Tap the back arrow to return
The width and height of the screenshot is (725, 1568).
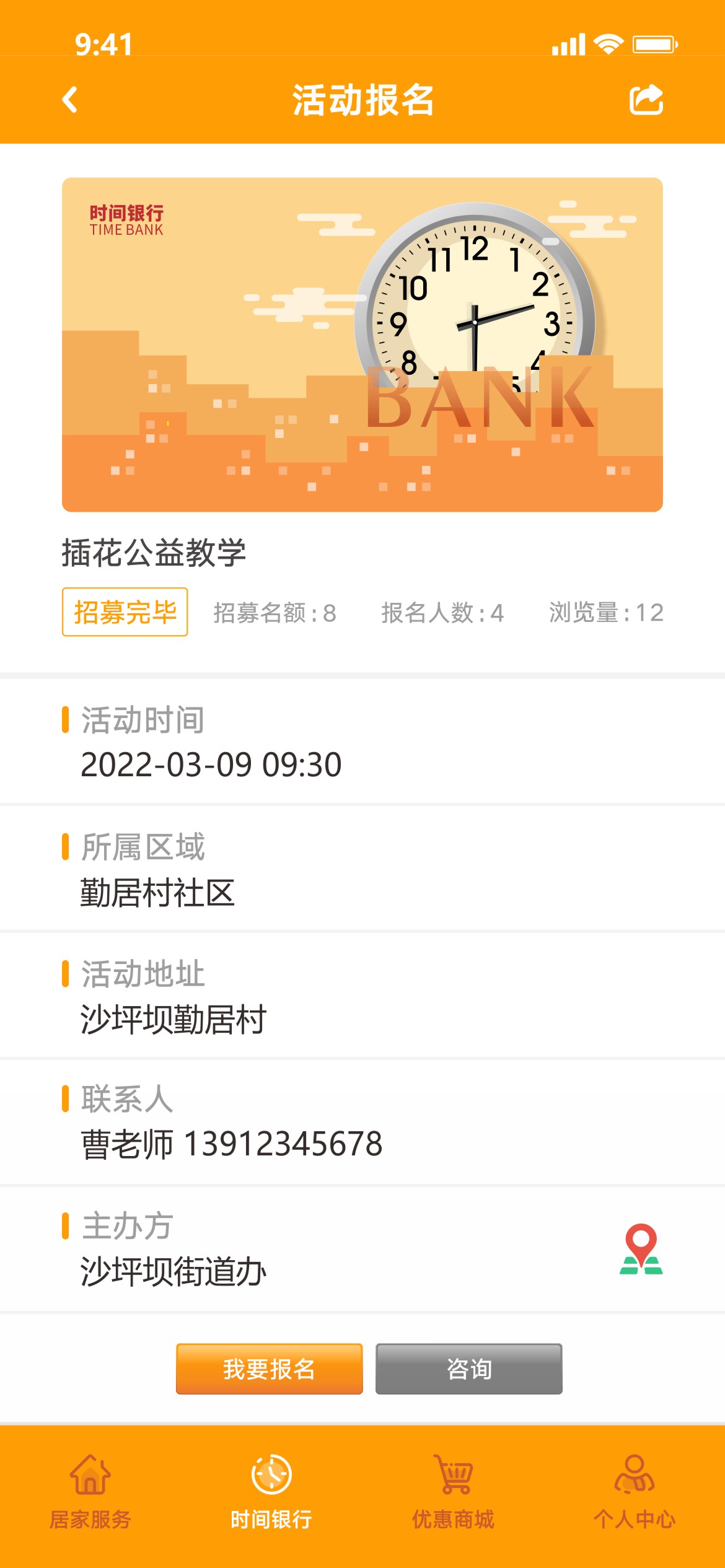pyautogui.click(x=70, y=99)
